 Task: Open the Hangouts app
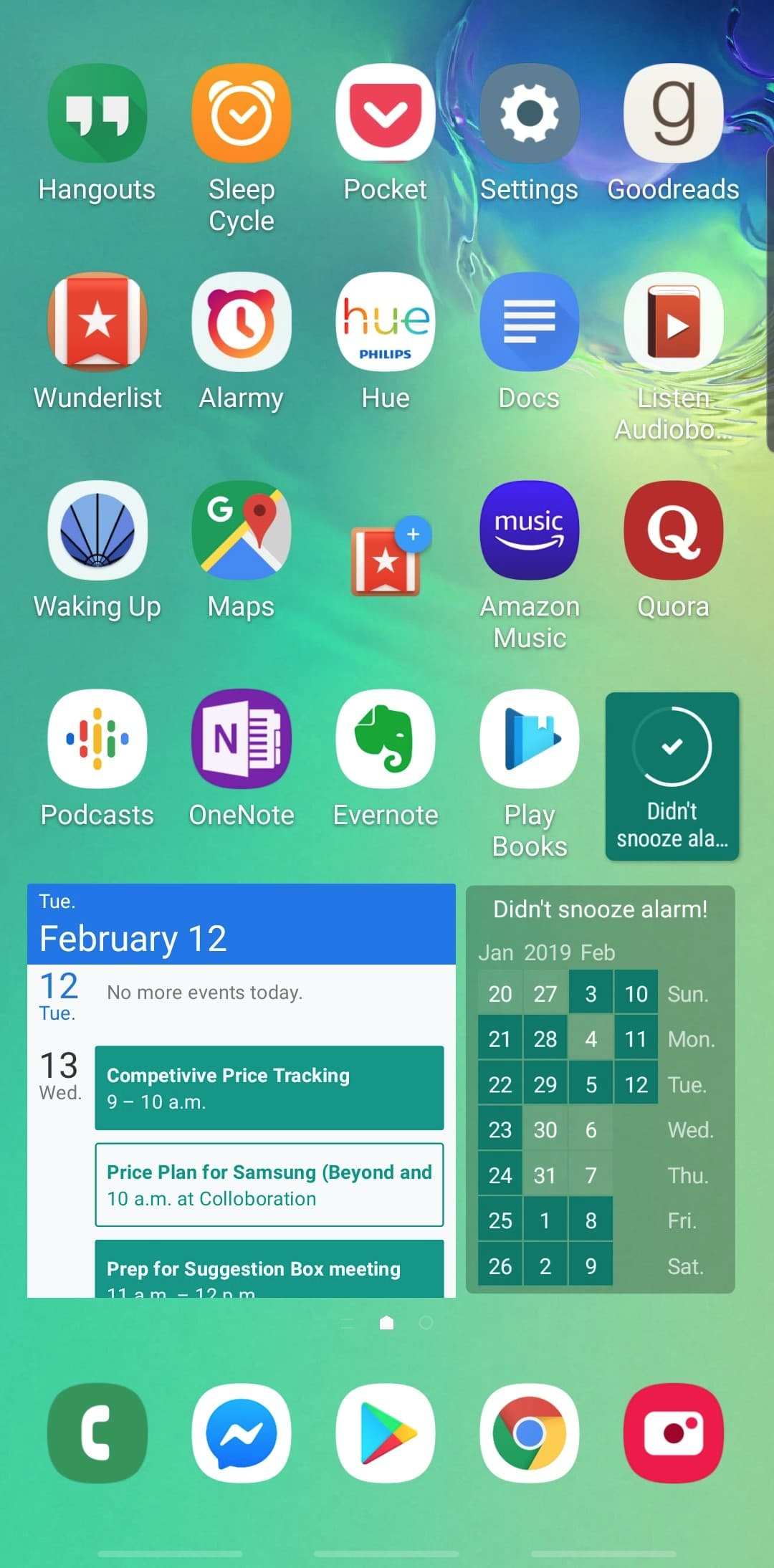coord(97,114)
